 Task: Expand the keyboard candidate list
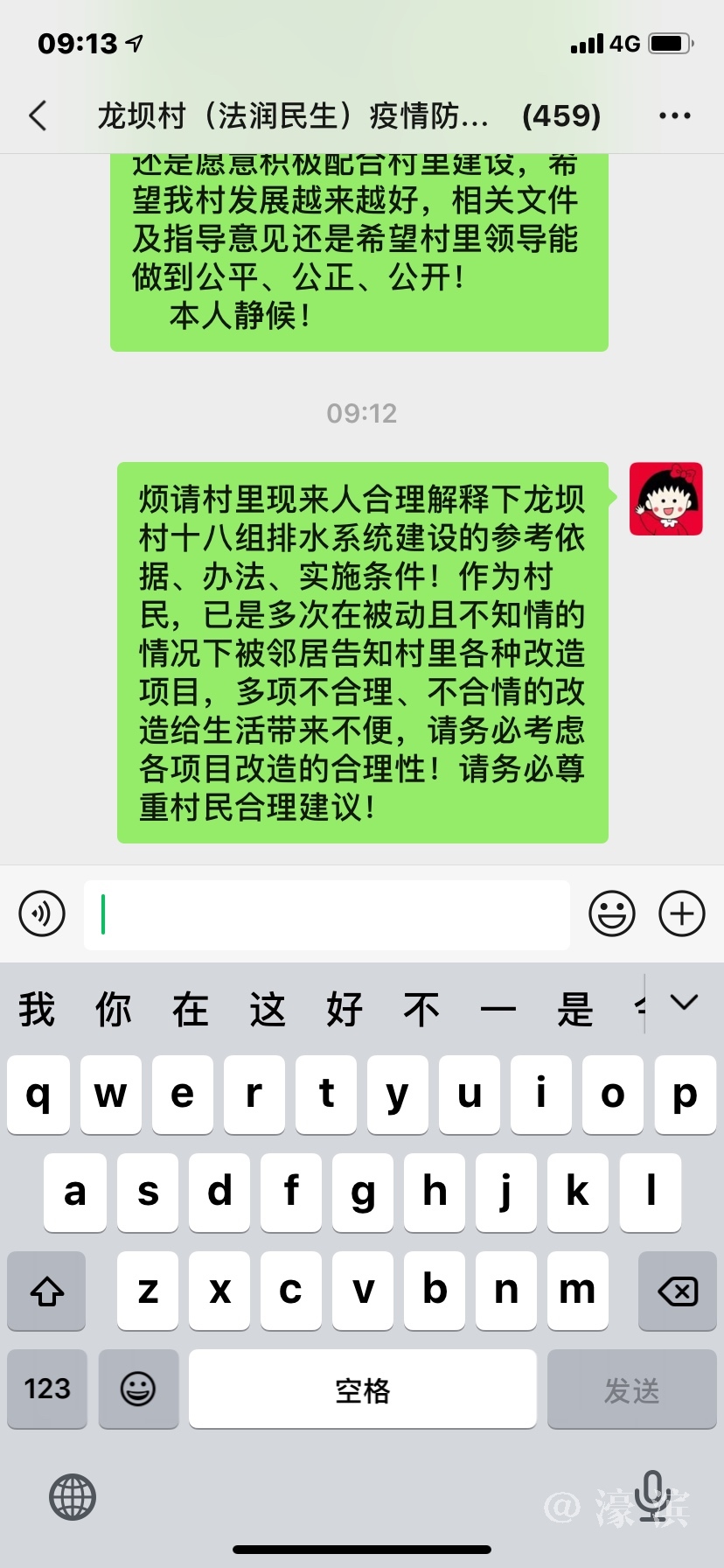(684, 1003)
